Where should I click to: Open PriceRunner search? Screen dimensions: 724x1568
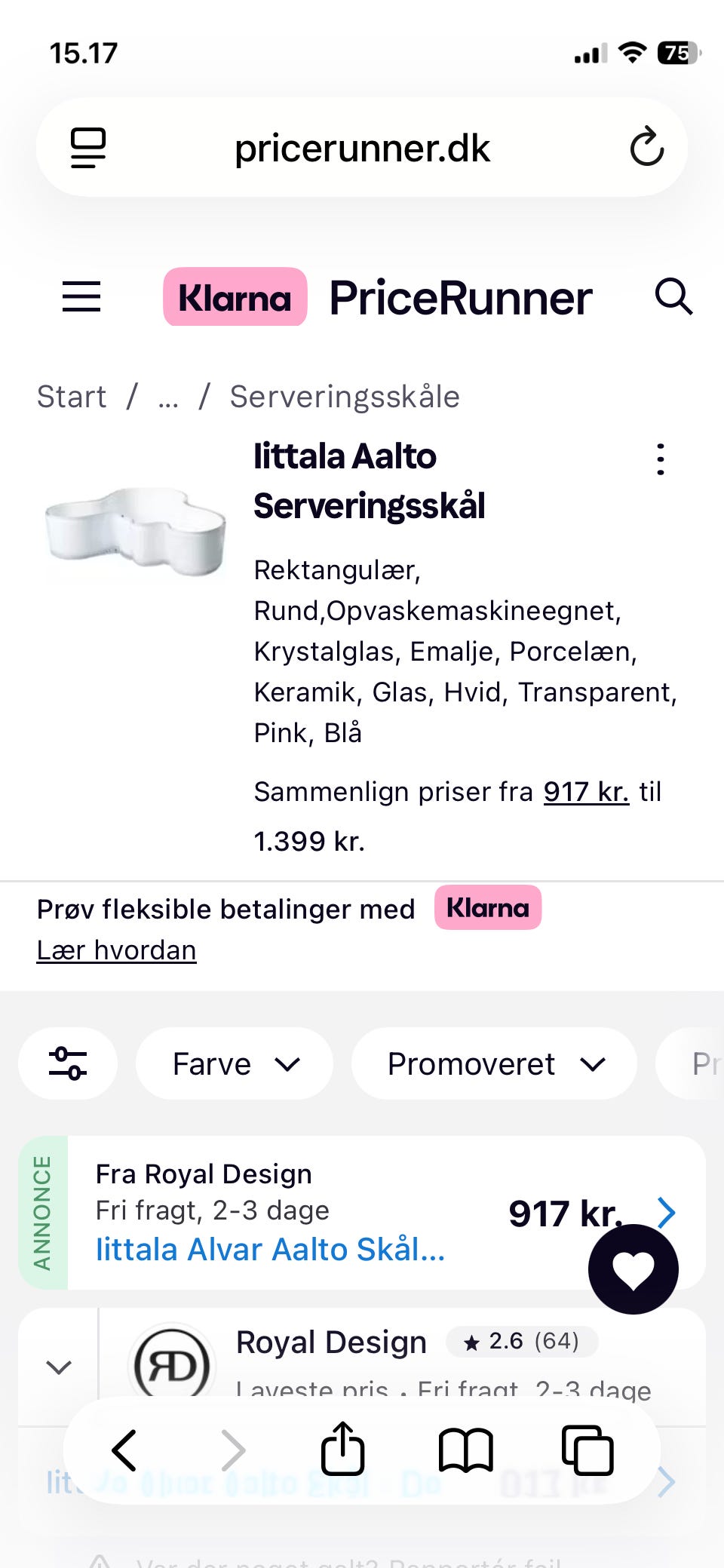[673, 296]
